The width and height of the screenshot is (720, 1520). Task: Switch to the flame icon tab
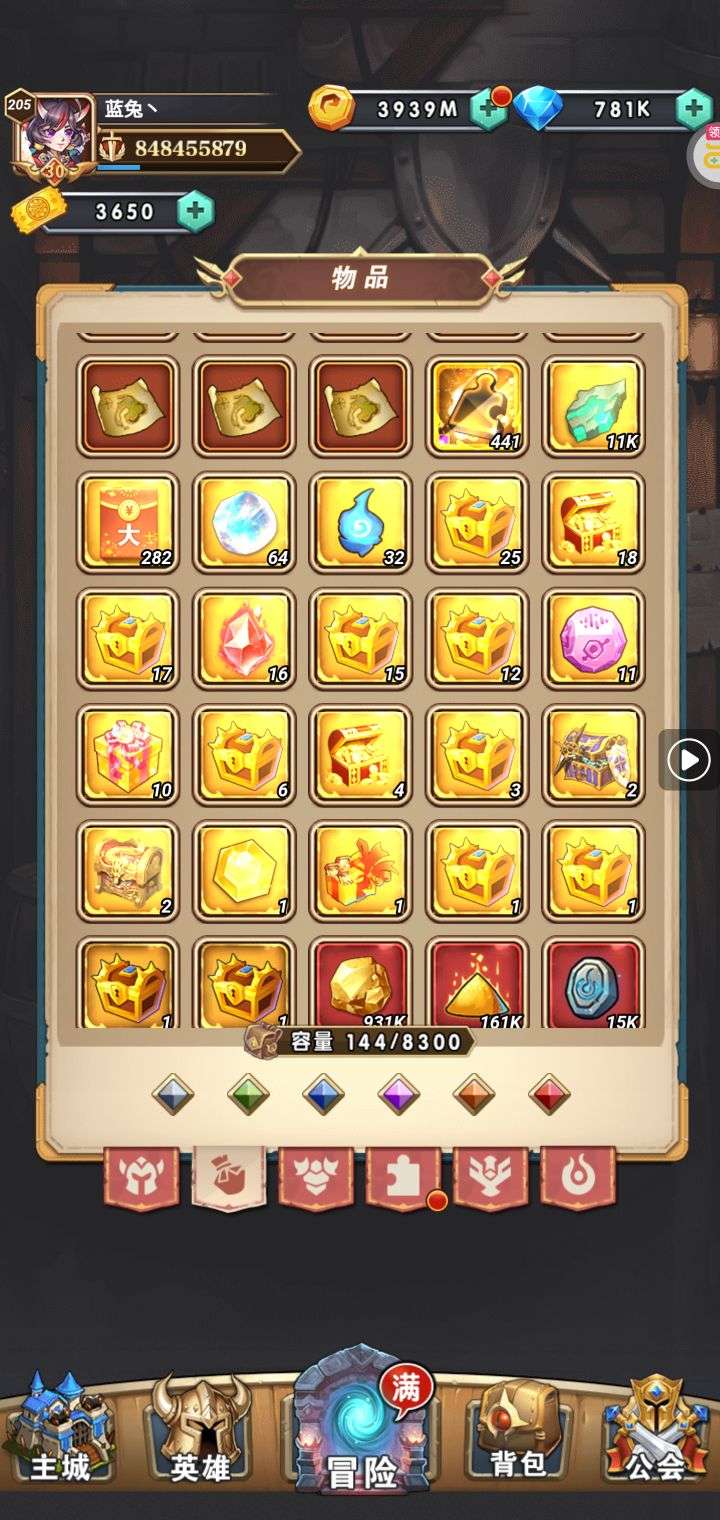point(578,1177)
